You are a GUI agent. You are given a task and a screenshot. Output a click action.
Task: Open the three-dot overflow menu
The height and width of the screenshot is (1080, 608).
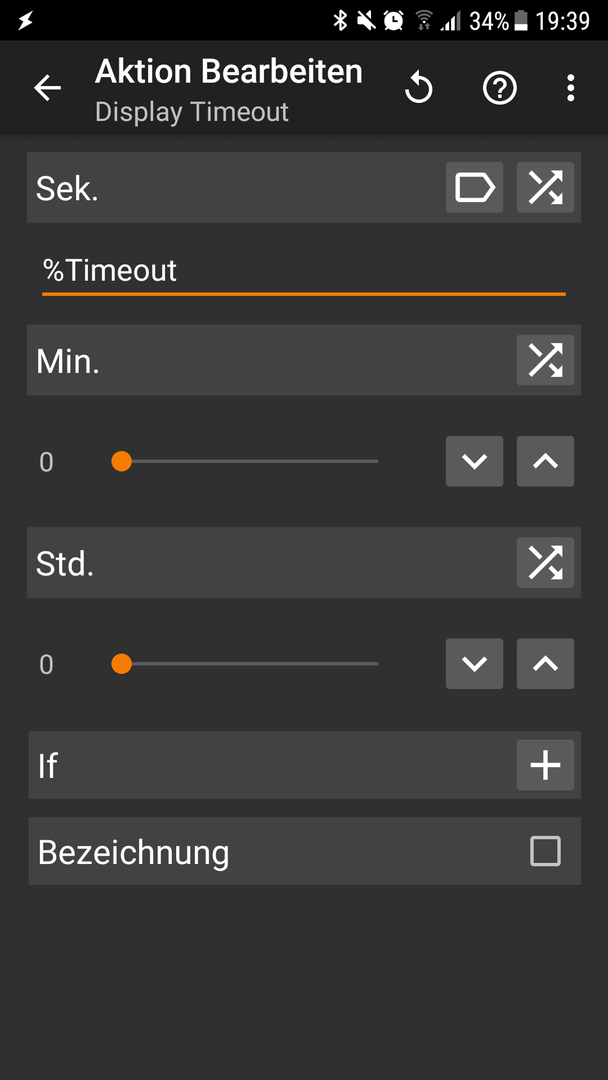570,88
